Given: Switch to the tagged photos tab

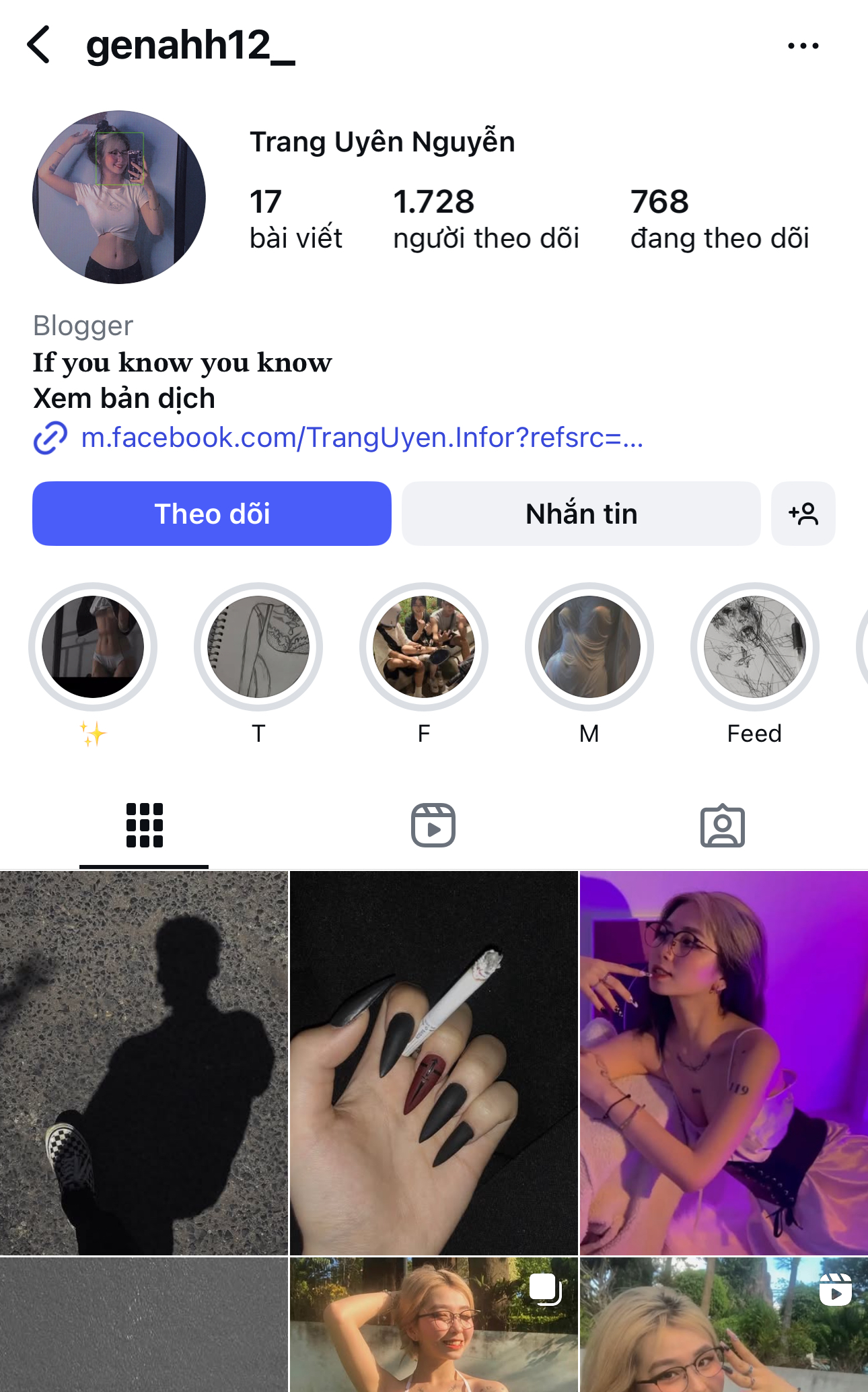Looking at the screenshot, I should (x=722, y=825).
